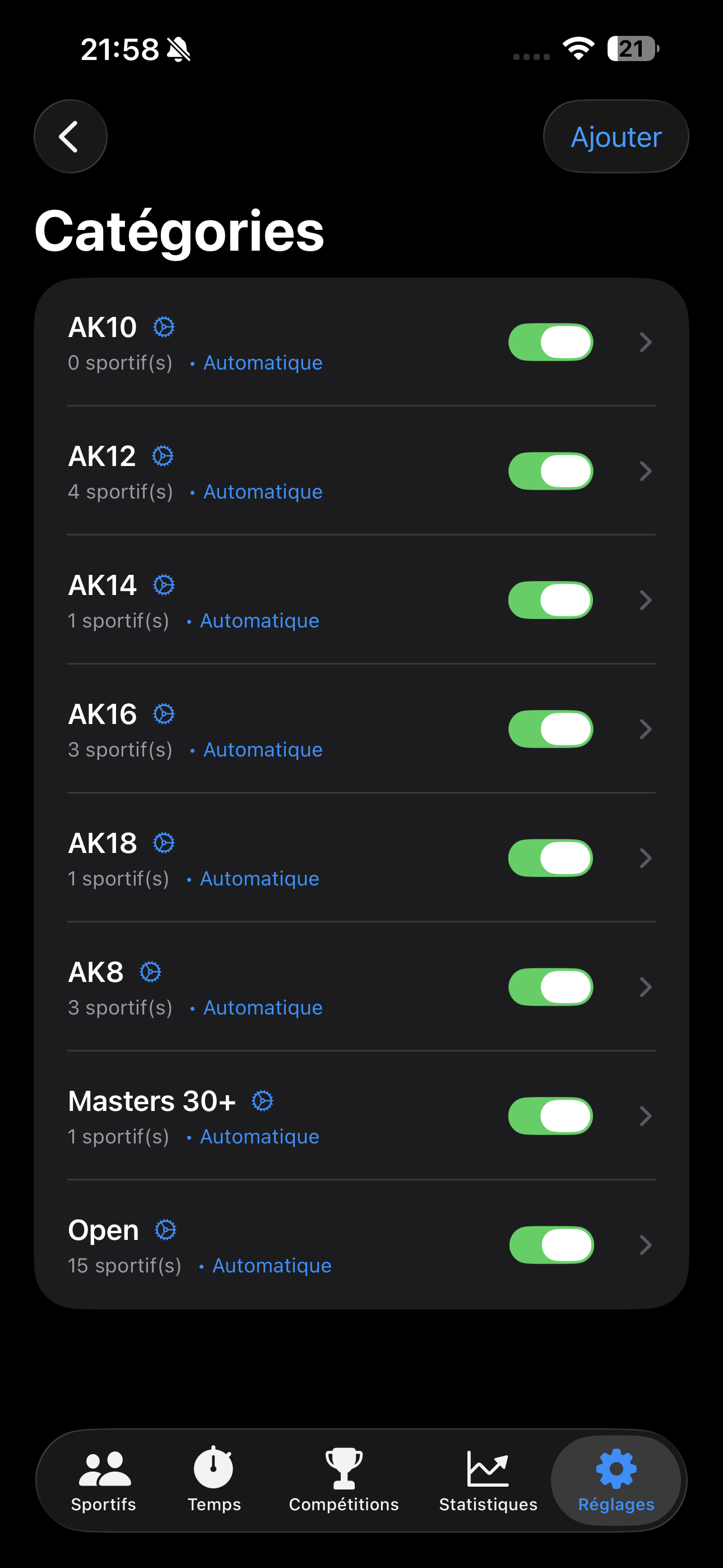Toggle the AK18 category off
This screenshot has width=723, height=1568.
(x=550, y=858)
